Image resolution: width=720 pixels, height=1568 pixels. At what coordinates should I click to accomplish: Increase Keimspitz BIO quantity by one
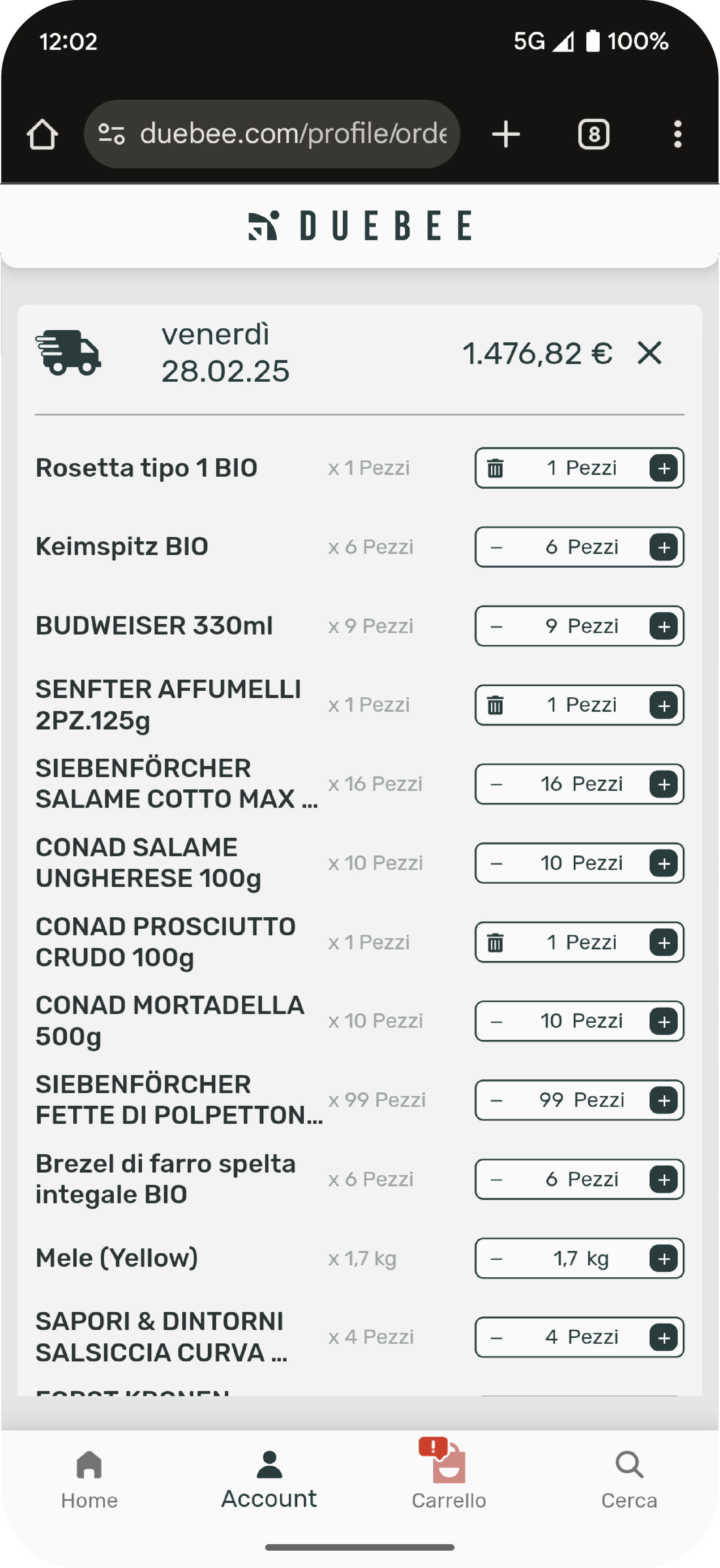tap(663, 547)
